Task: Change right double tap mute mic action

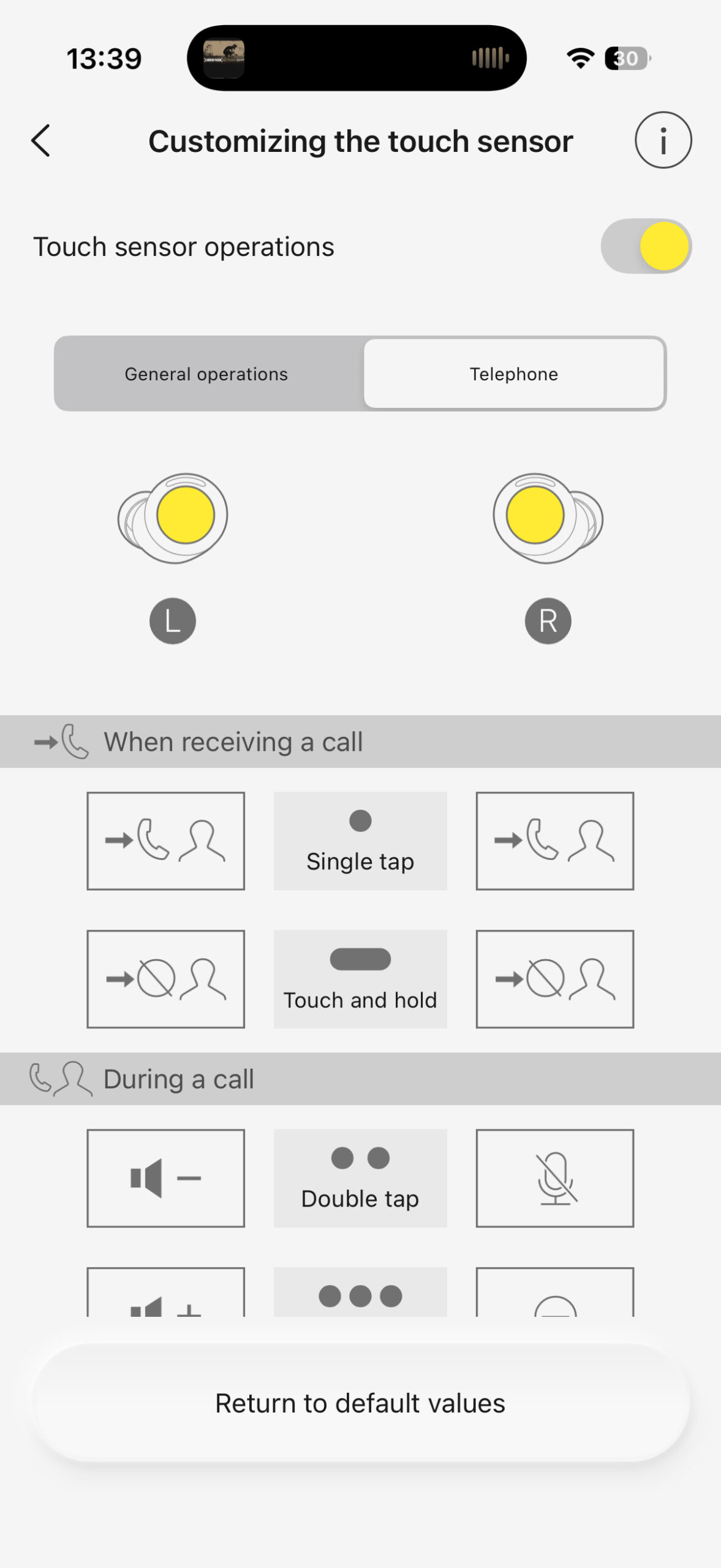Action: pos(555,1178)
